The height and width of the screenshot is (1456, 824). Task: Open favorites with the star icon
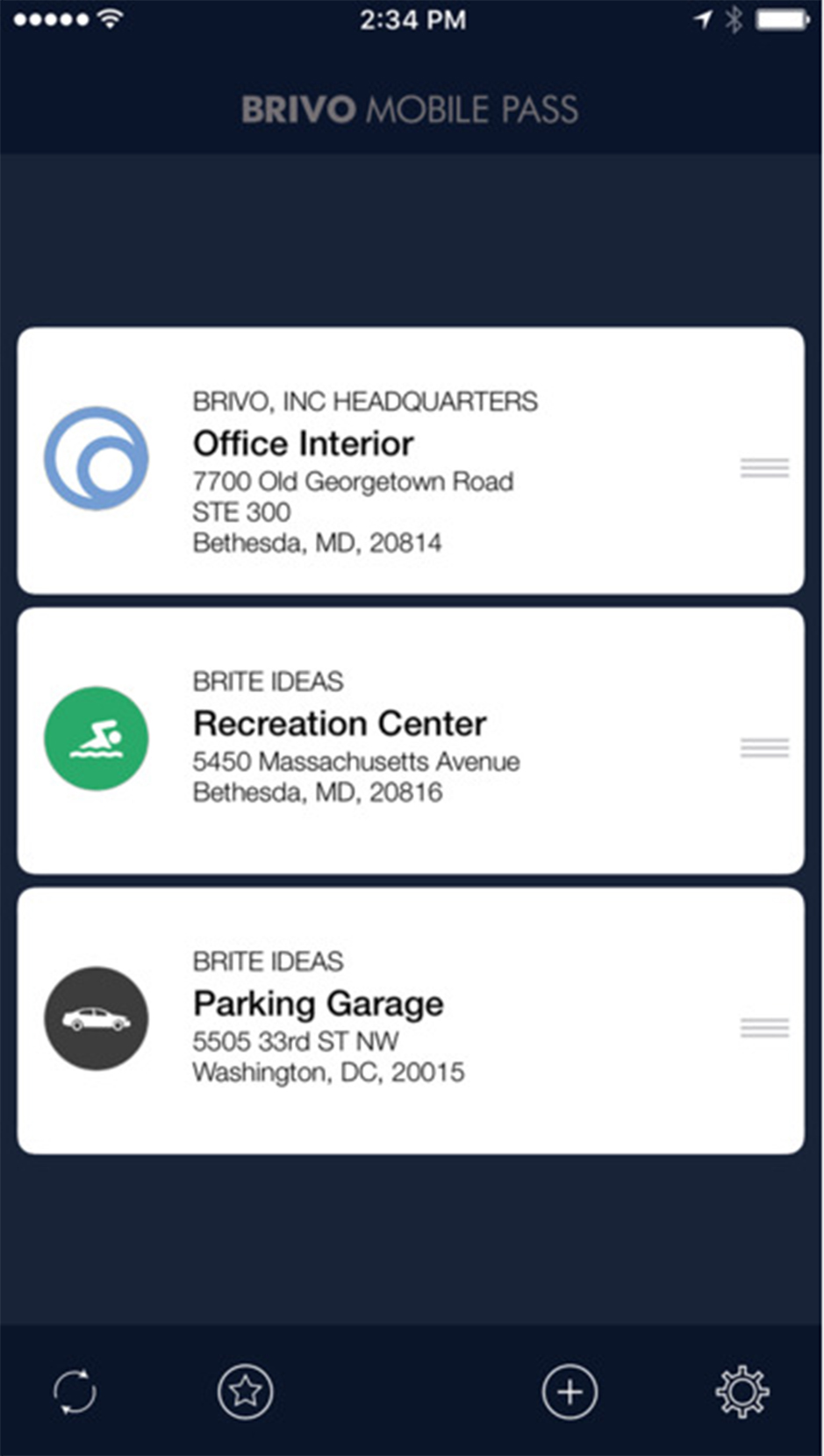click(245, 1391)
